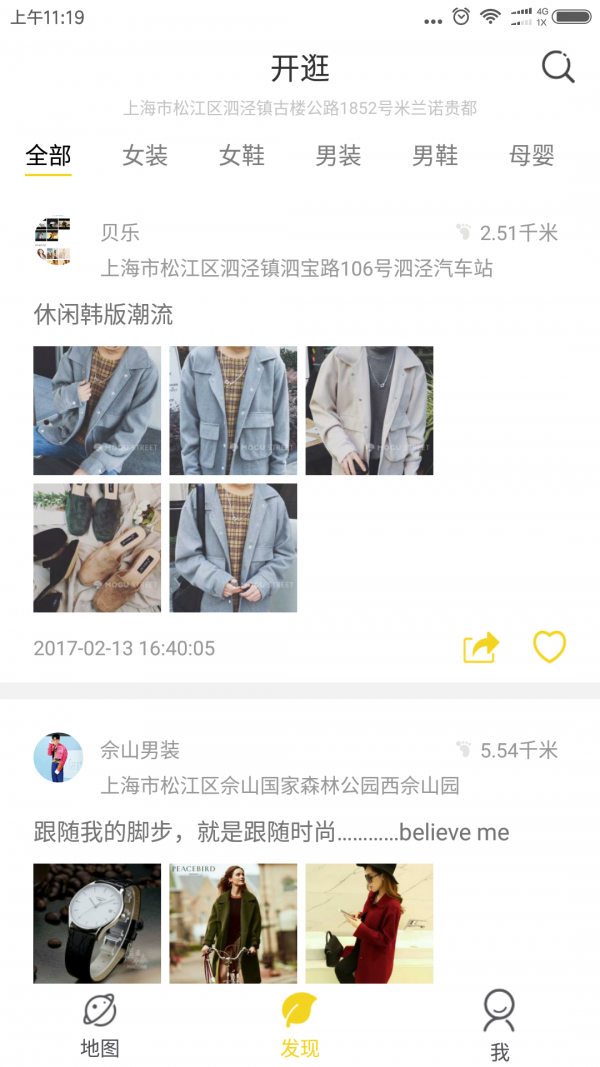Switch to the 女鞋 tab

[242, 156]
